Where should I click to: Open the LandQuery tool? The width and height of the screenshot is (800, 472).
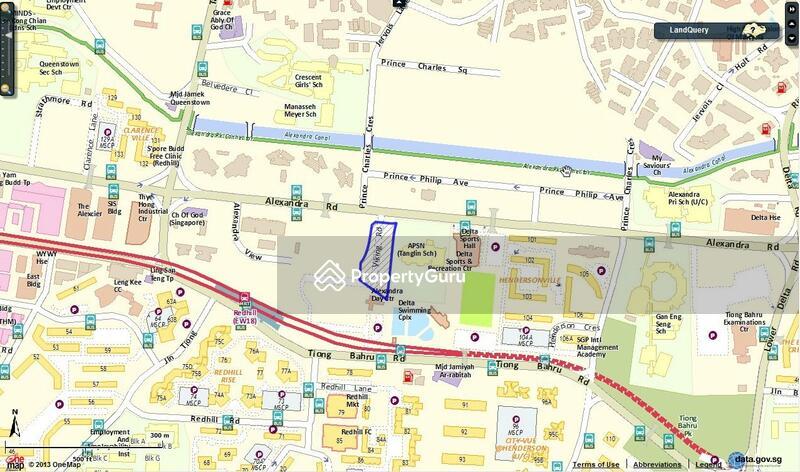click(x=690, y=30)
